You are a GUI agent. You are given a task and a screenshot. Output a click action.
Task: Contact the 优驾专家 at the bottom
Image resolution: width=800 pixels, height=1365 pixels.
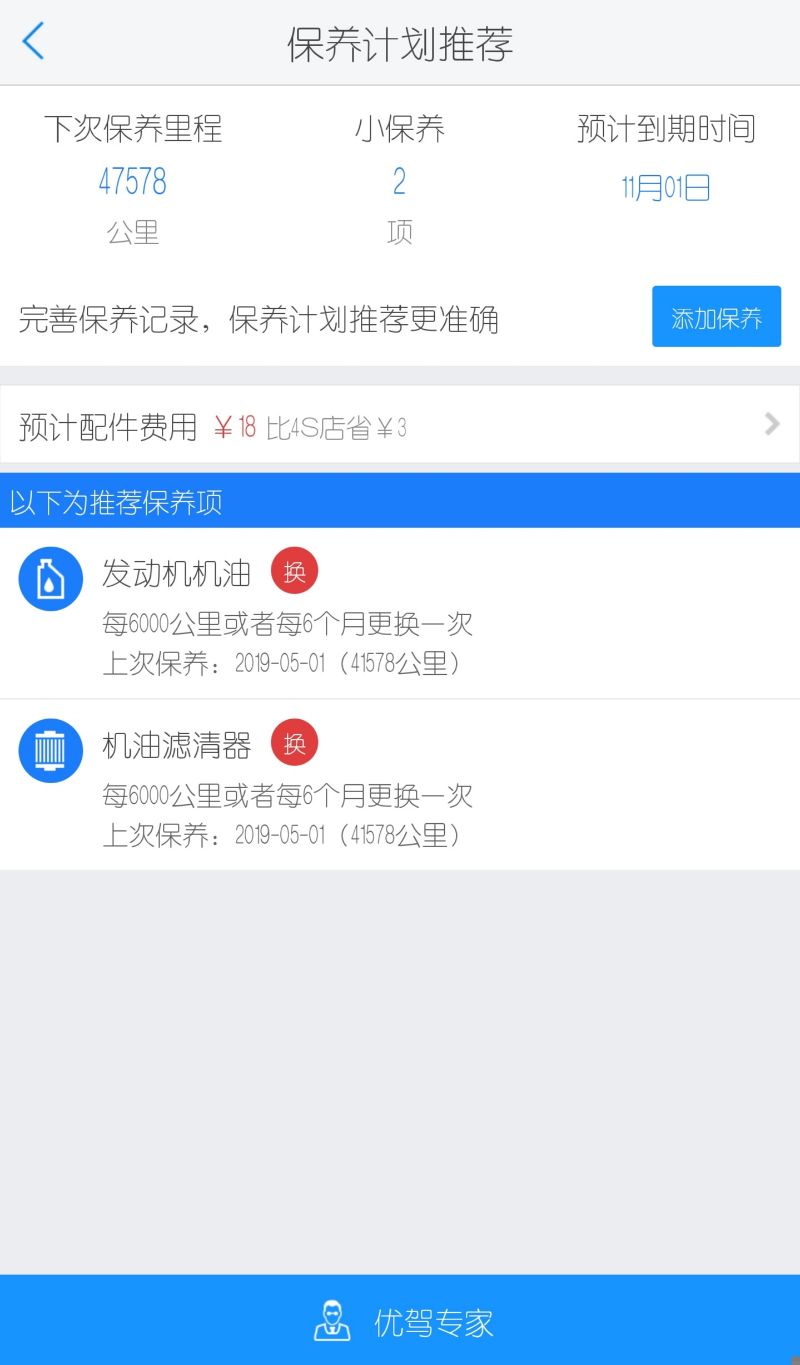tap(400, 1320)
